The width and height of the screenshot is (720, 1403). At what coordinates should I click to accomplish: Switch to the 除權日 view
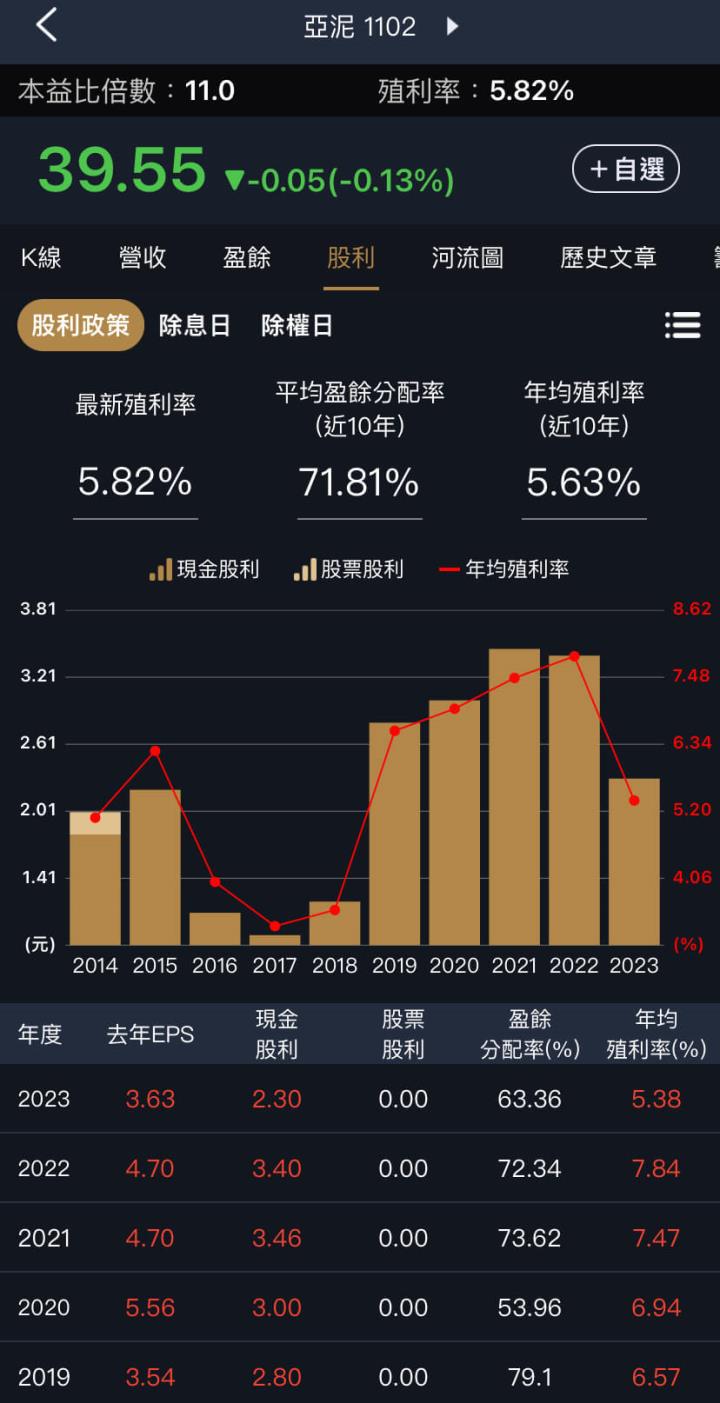click(297, 325)
